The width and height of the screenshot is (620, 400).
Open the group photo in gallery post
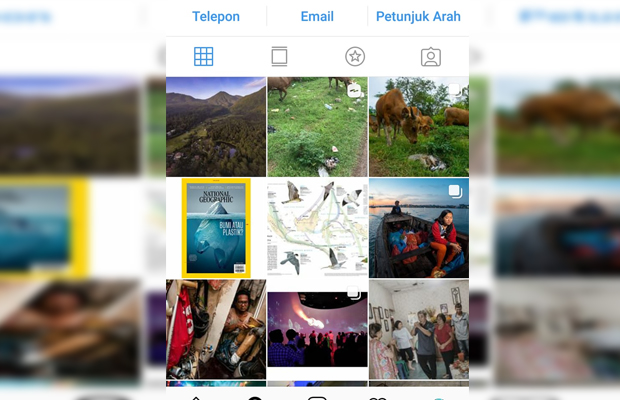coord(418,329)
